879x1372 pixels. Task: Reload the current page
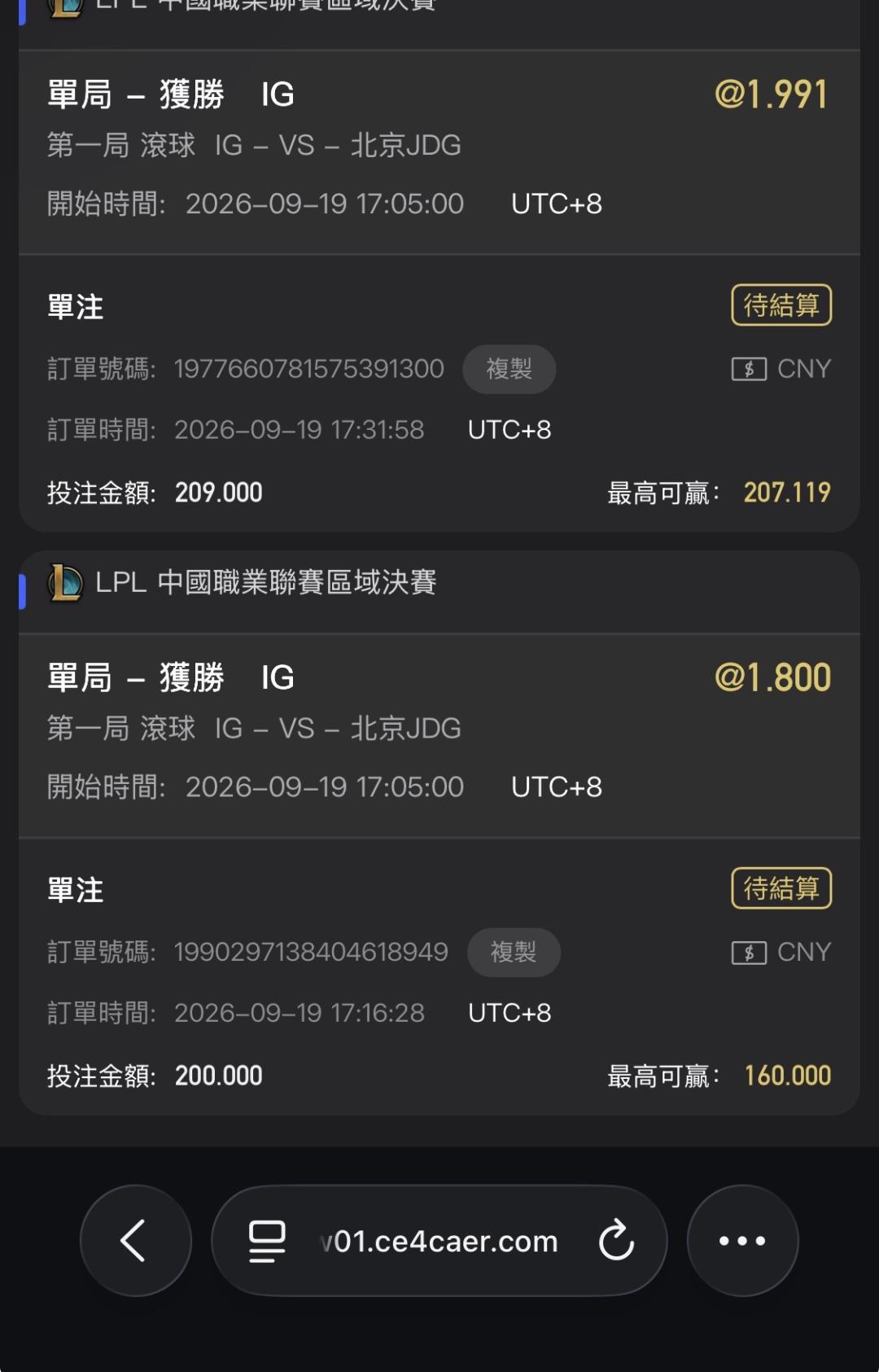point(616,1241)
